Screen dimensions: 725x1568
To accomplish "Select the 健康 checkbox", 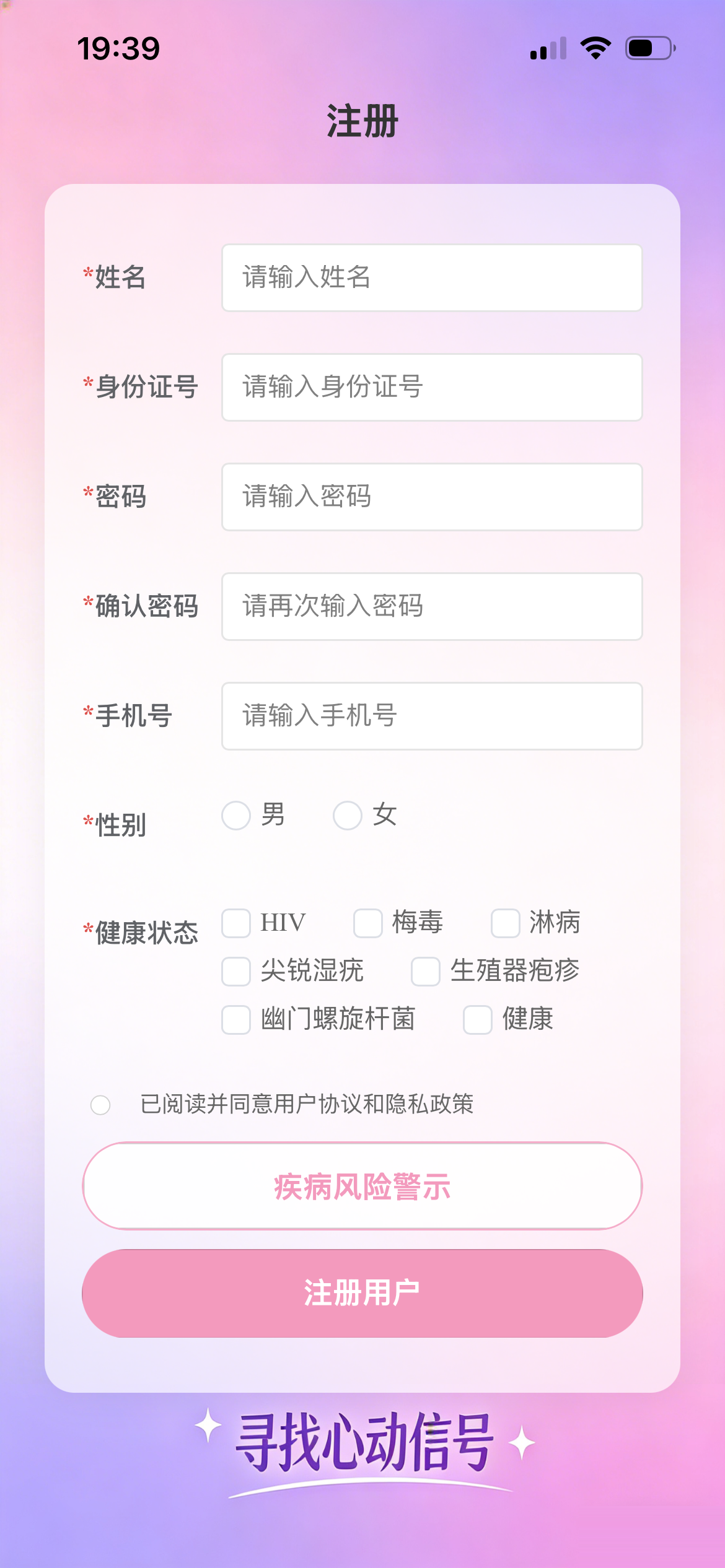I will (x=478, y=1019).
